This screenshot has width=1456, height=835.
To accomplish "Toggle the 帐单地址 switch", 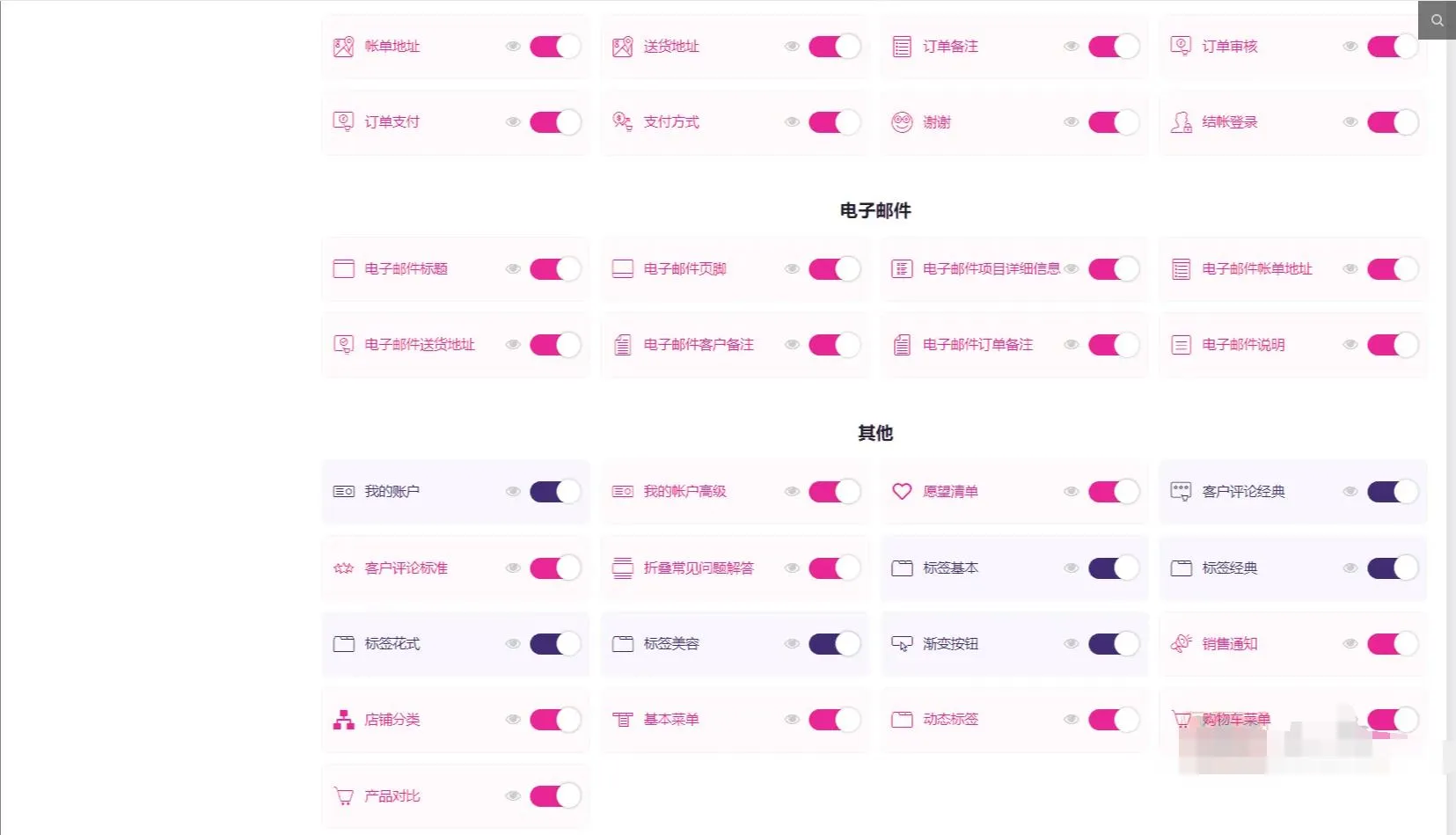I will click(555, 47).
